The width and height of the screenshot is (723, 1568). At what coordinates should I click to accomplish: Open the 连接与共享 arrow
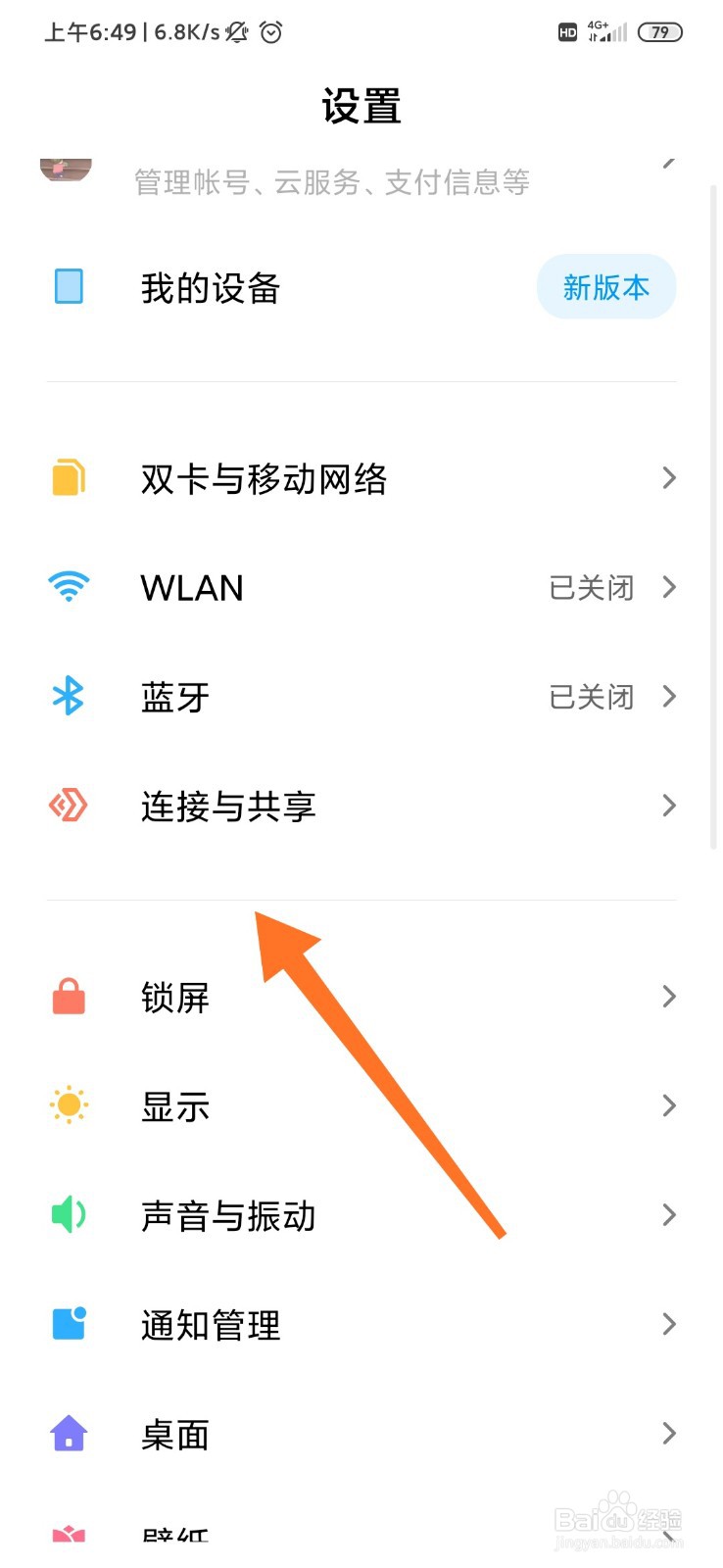670,806
